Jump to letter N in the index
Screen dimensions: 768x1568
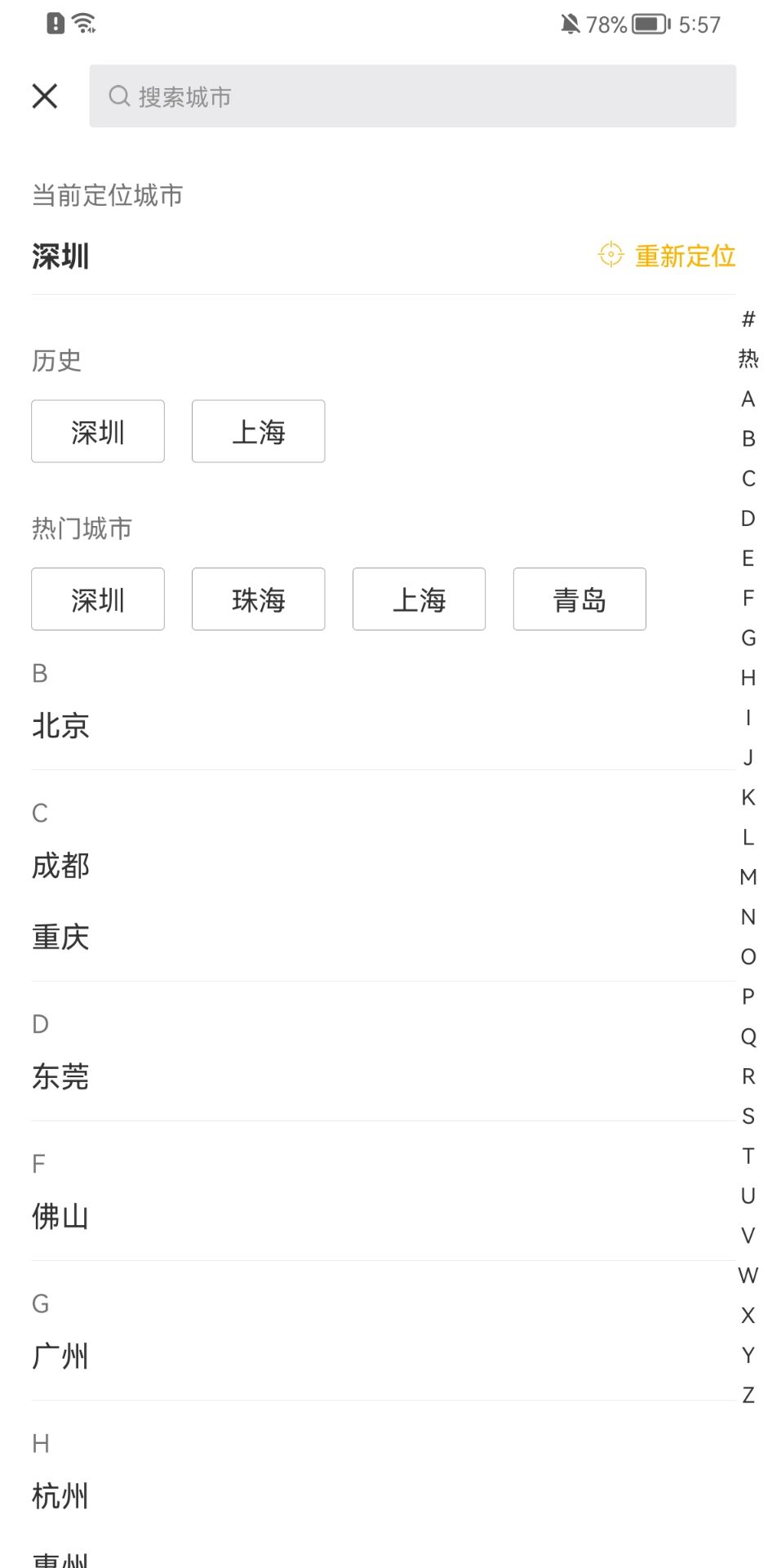click(x=748, y=917)
